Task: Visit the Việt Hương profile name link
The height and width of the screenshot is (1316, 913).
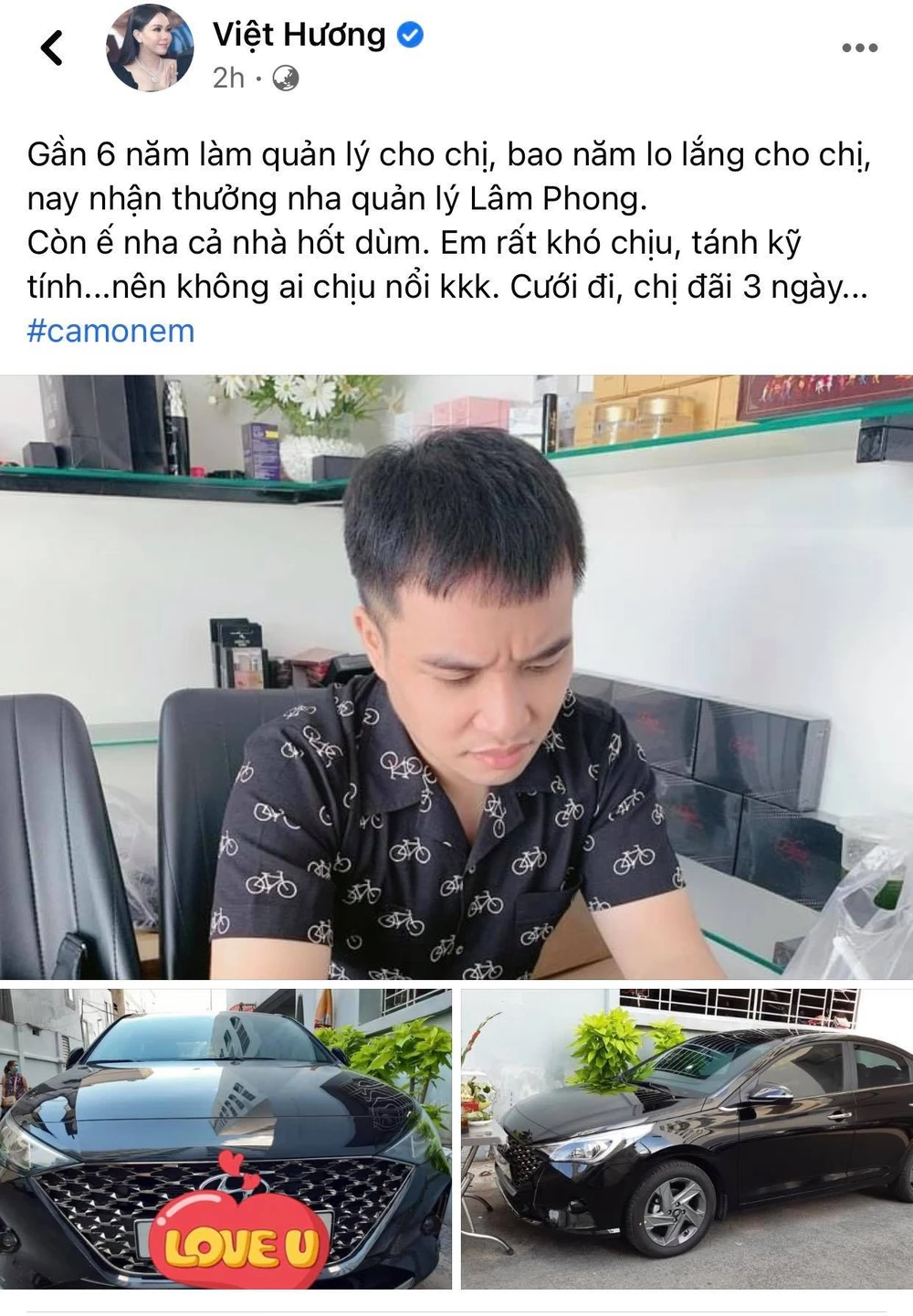Action: pyautogui.click(x=299, y=35)
